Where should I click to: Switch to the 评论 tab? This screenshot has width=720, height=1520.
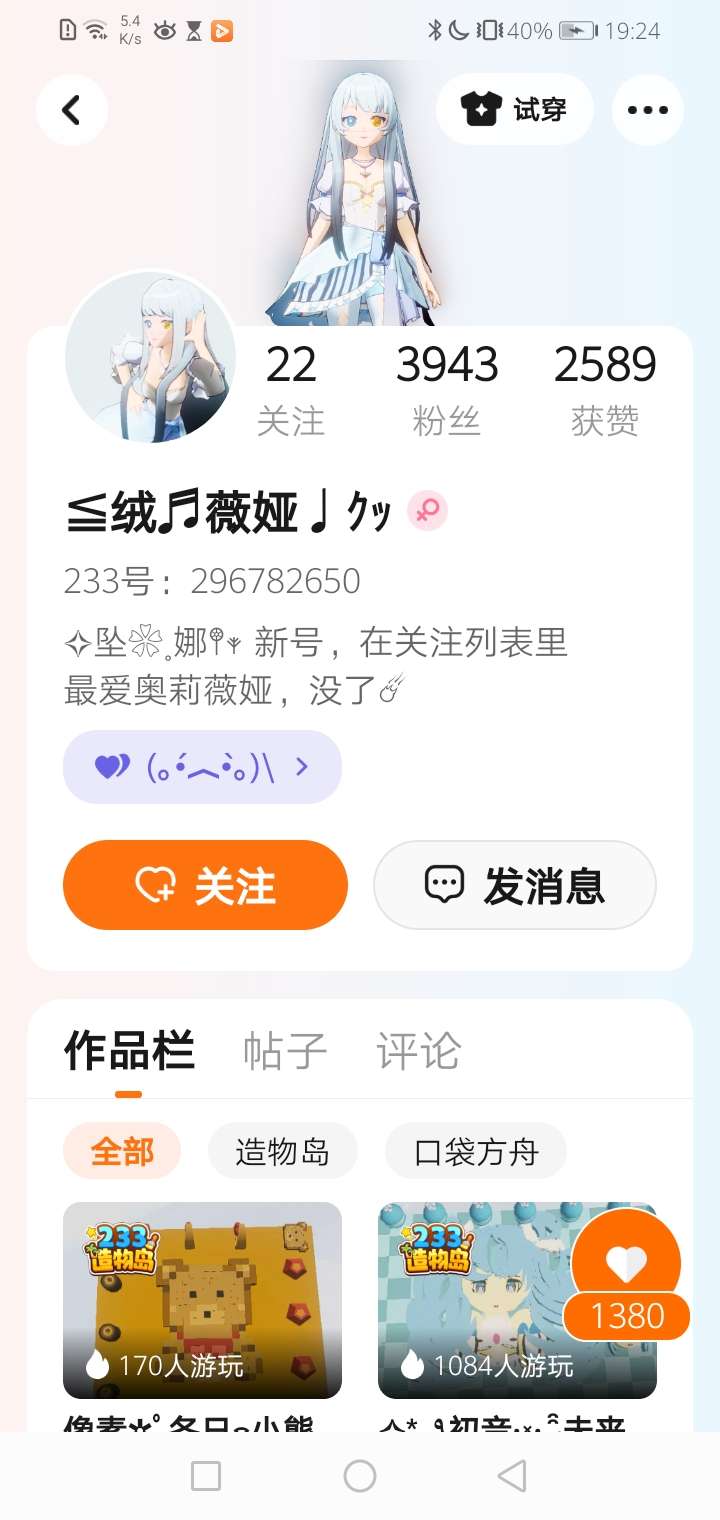click(x=419, y=1051)
